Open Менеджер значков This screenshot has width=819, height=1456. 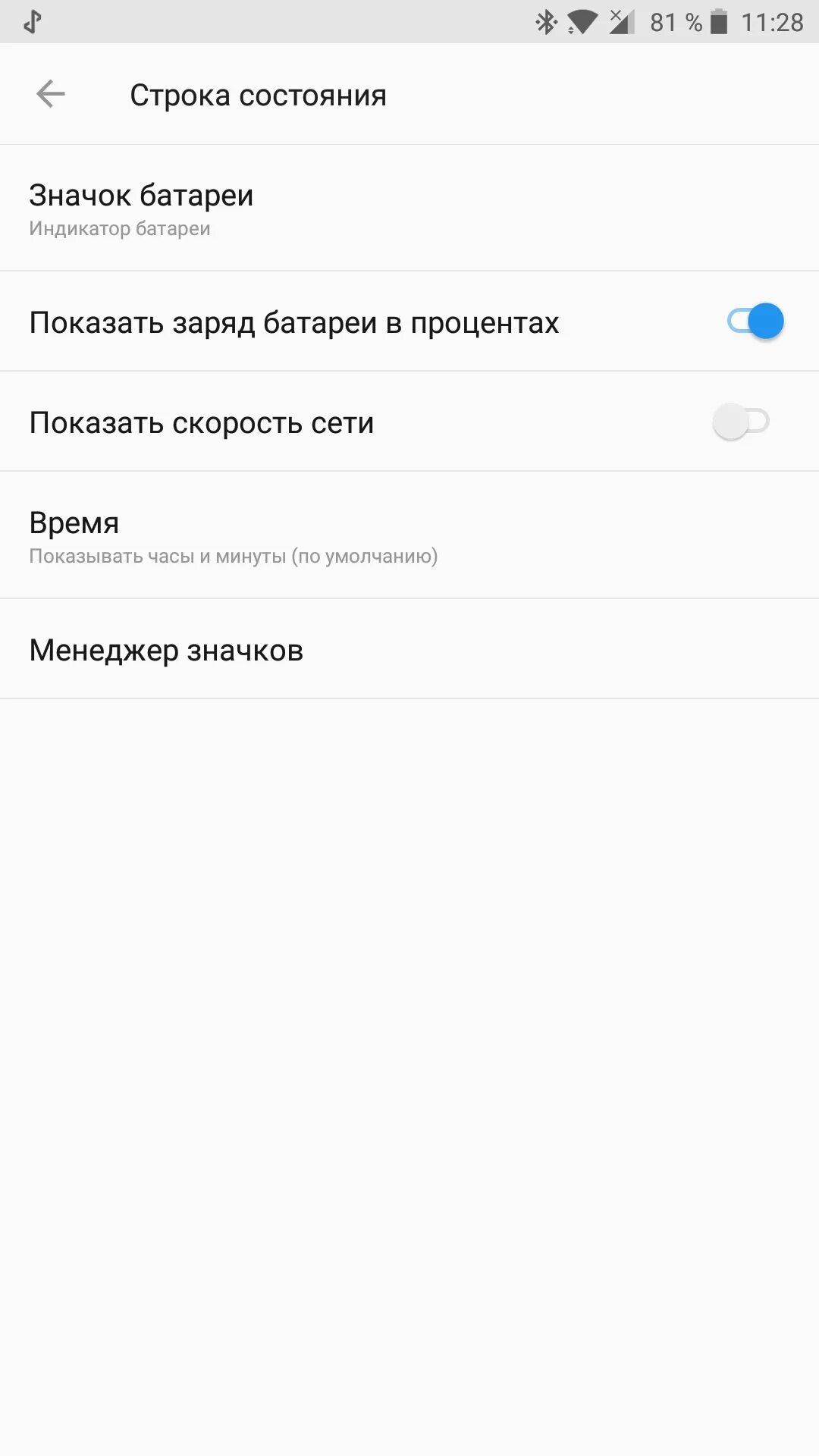coord(409,649)
